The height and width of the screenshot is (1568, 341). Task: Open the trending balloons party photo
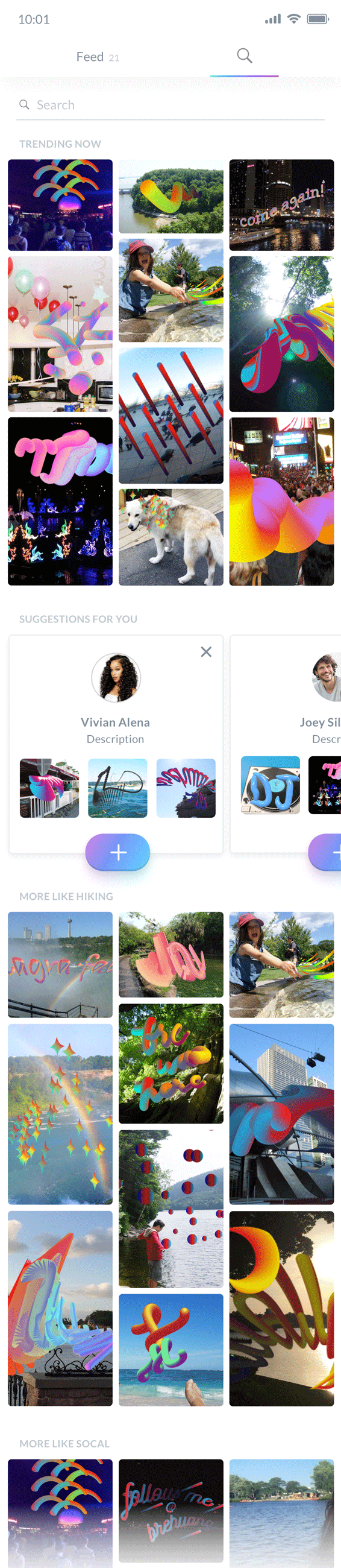point(60,334)
